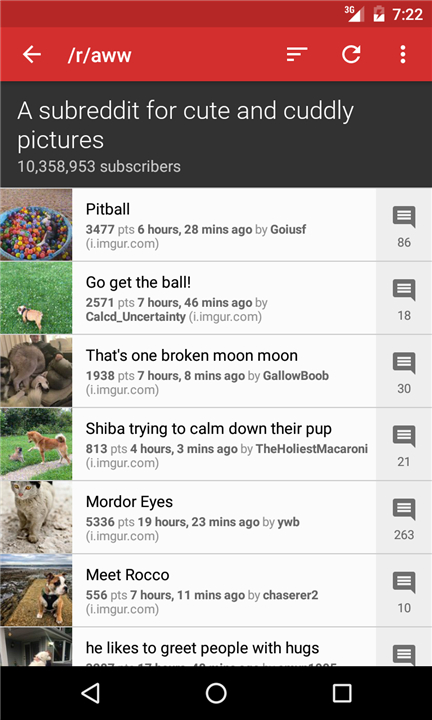This screenshot has height=720, width=432.
Task: Open the Shiba trying to calm pup post
Action: tap(224, 444)
